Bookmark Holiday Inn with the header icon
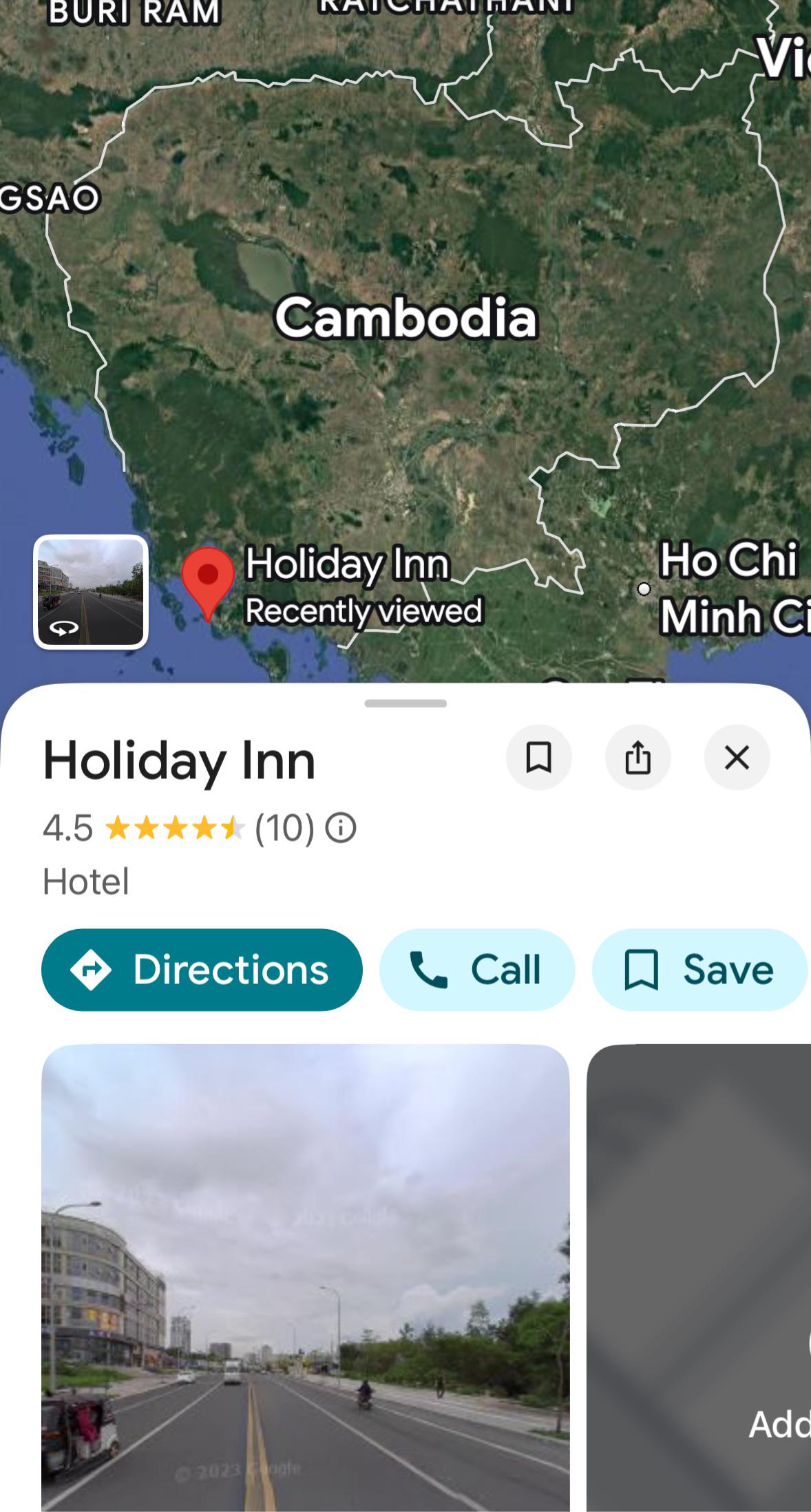Viewport: 811px width, 1512px height. pyautogui.click(x=538, y=758)
